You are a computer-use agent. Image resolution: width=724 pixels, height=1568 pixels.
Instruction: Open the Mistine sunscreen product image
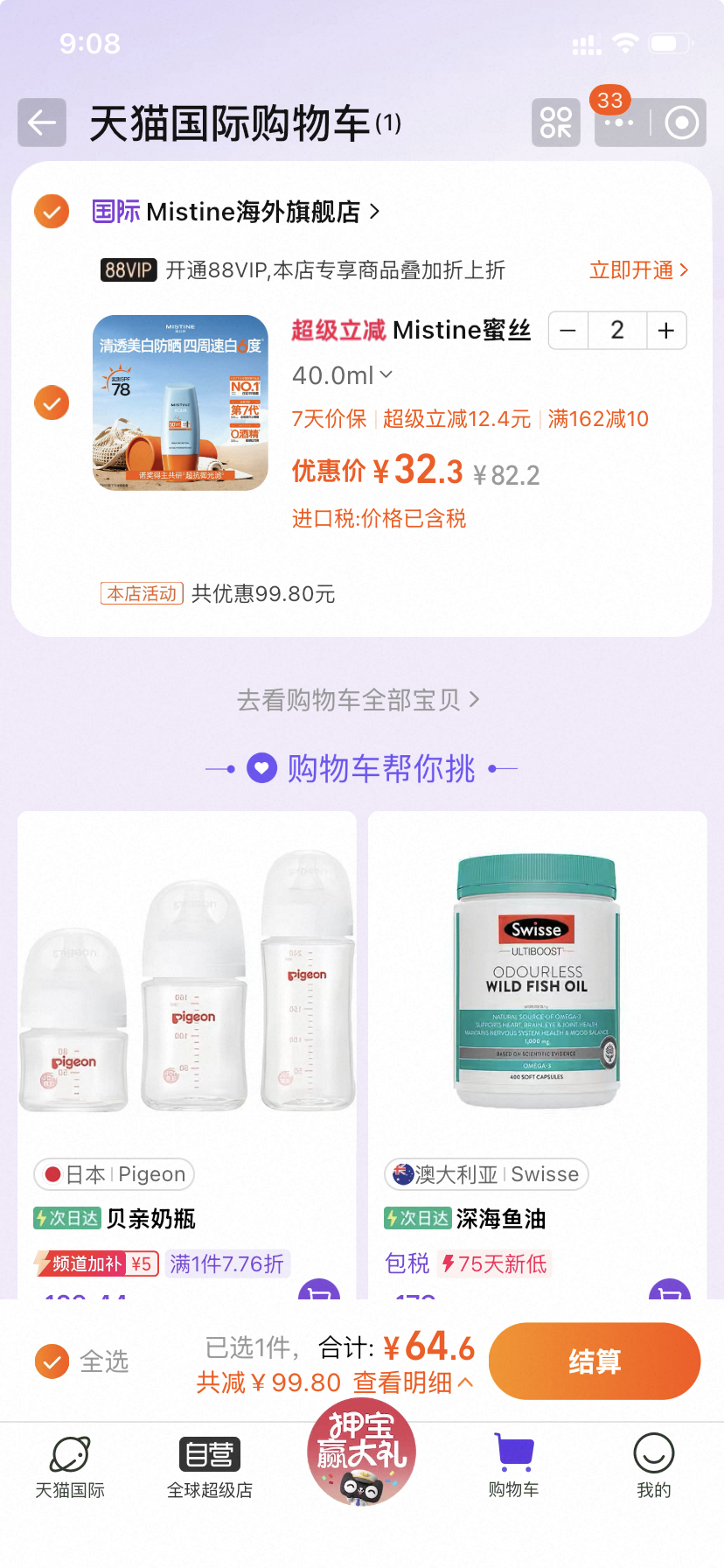[180, 402]
